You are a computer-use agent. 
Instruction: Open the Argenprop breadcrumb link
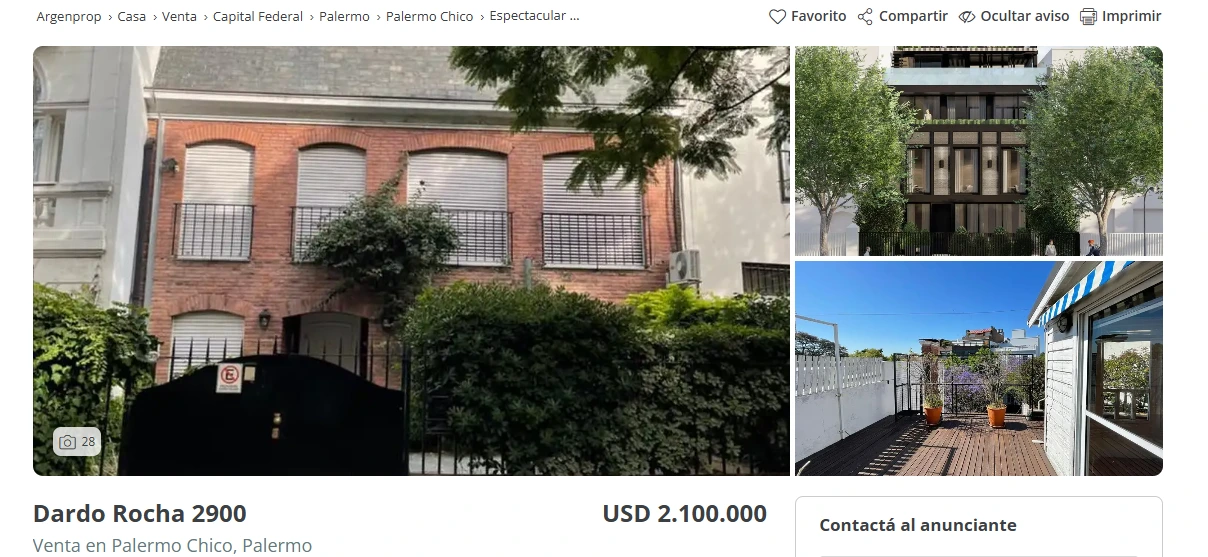pyautogui.click(x=68, y=17)
